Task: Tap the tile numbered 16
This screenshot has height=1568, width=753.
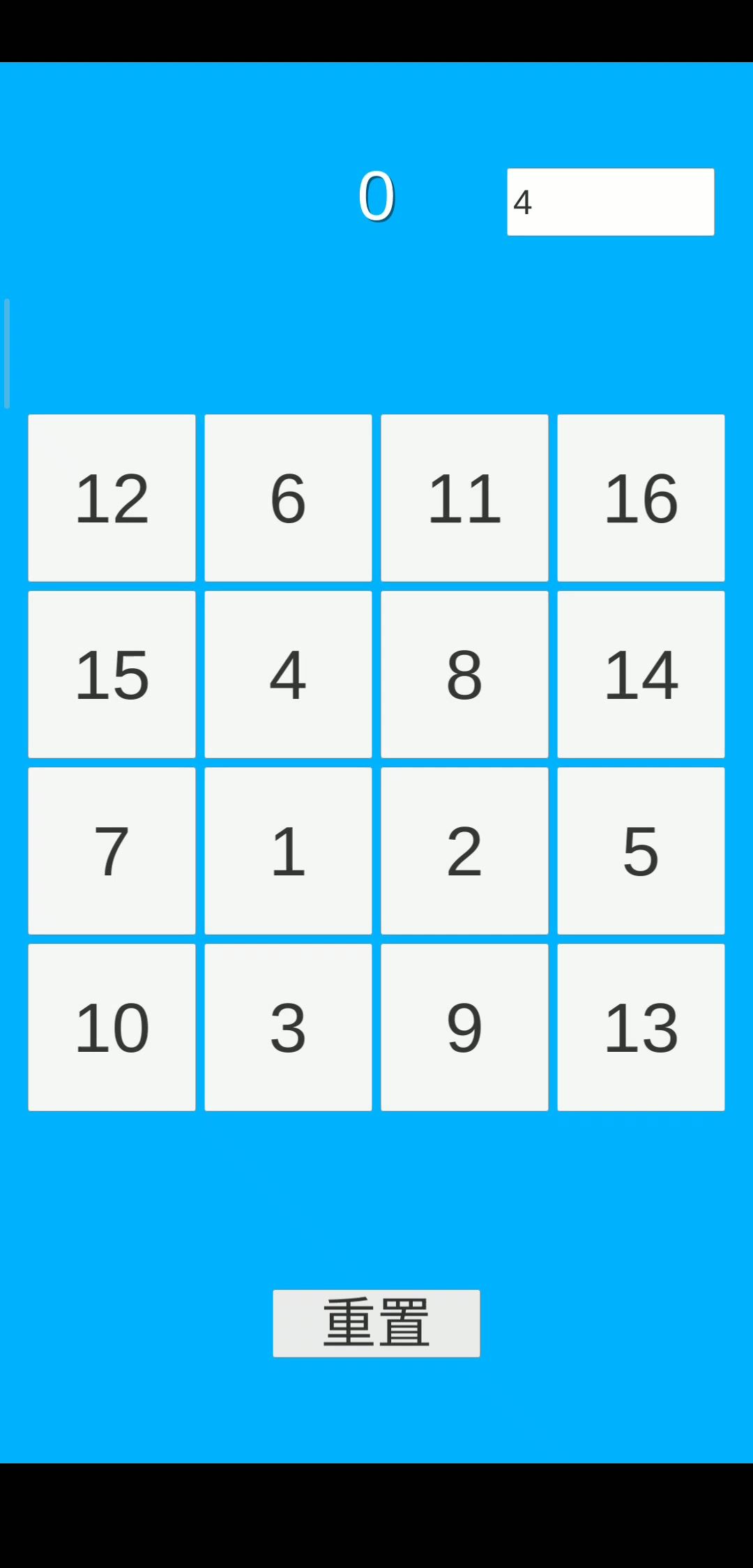Action: pyautogui.click(x=641, y=497)
